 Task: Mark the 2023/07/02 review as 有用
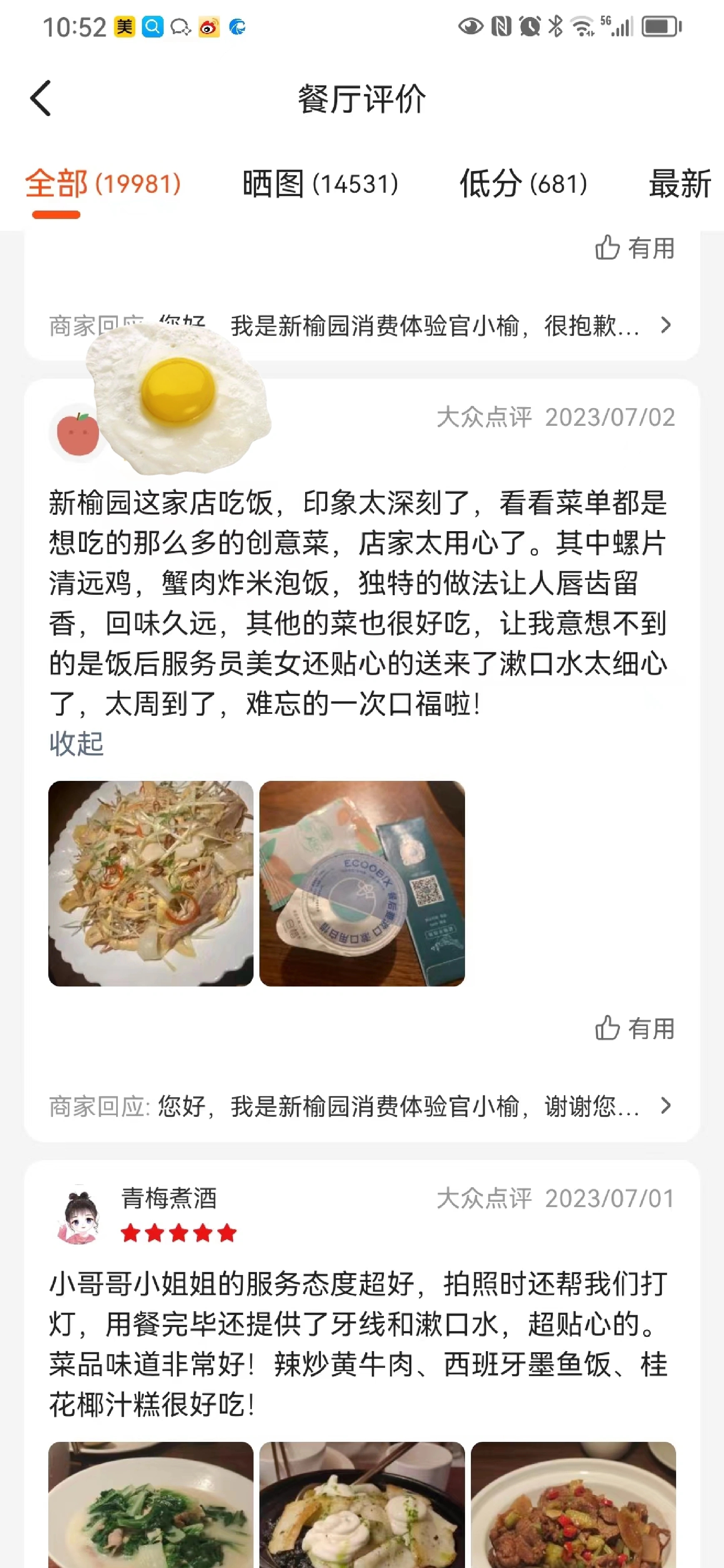pos(634,1028)
